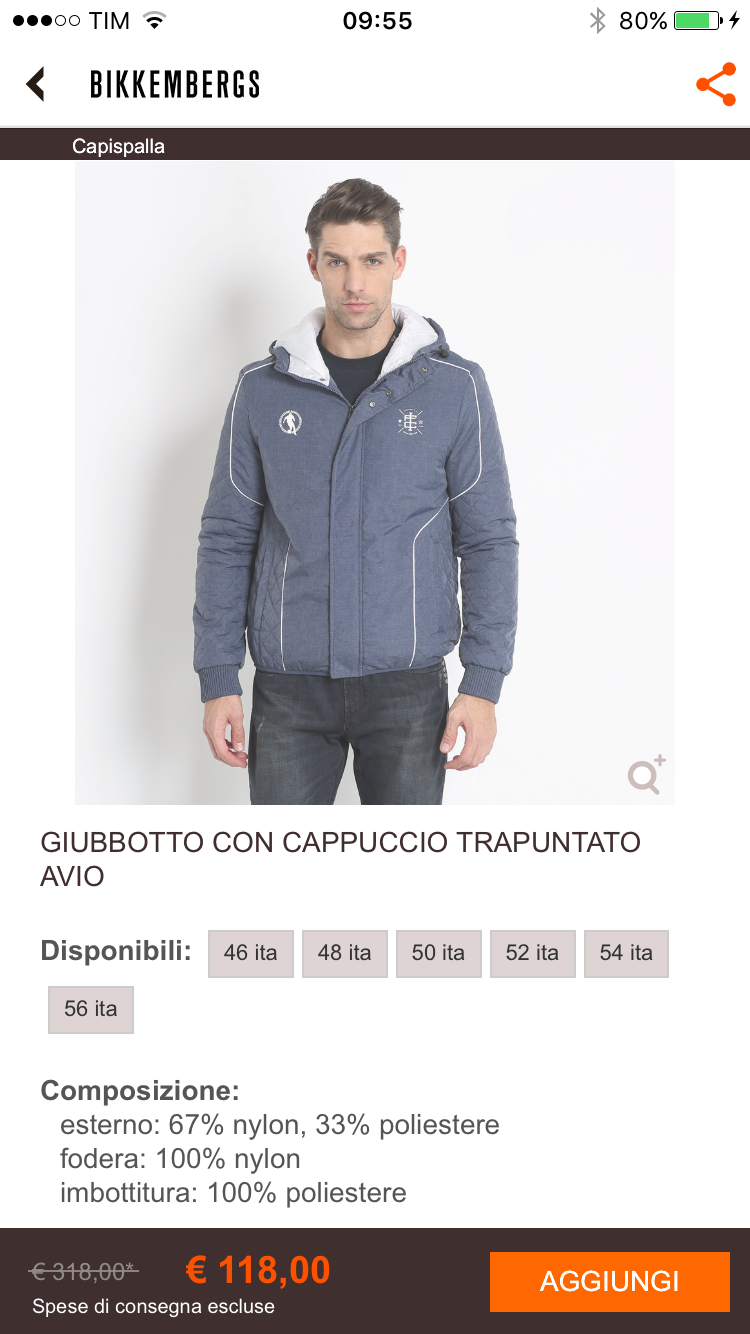Zoom the product photo with the magnifier
The image size is (750, 1334).
[646, 775]
